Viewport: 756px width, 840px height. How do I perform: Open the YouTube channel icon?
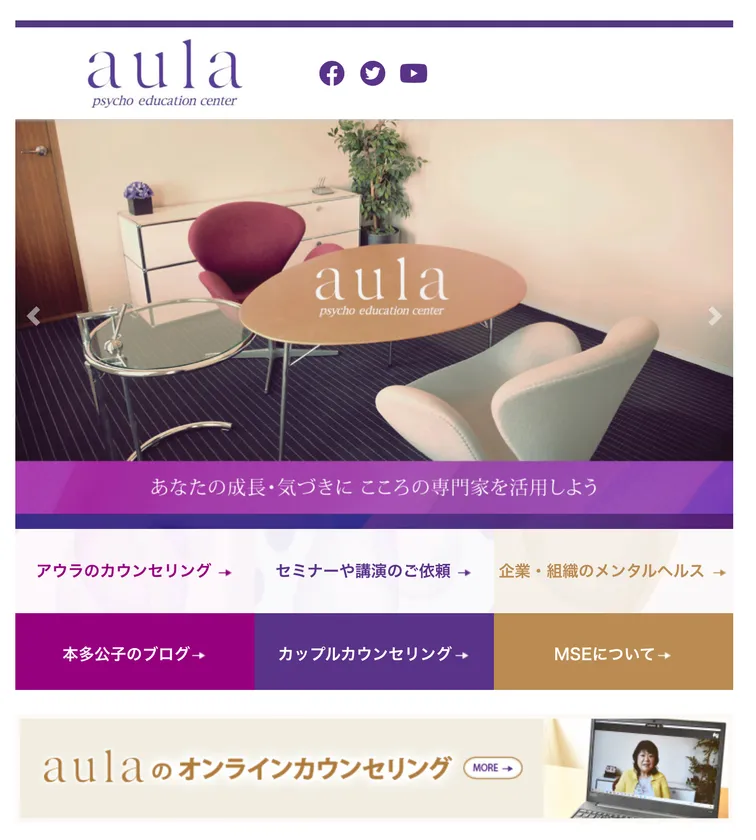[x=413, y=73]
